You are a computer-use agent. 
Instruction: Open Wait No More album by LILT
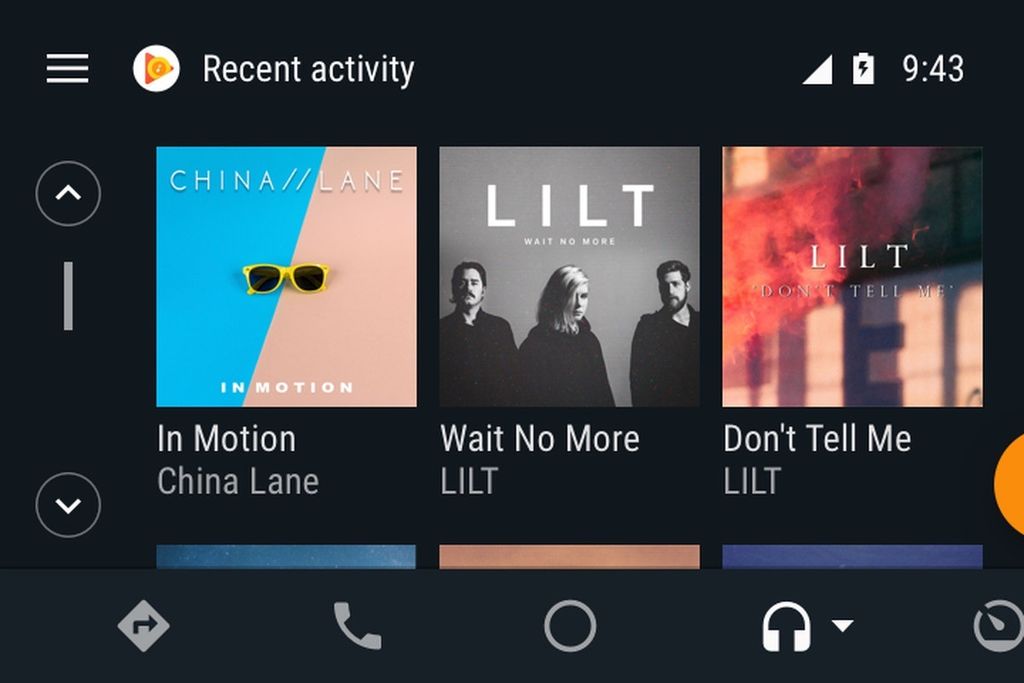[x=569, y=277]
